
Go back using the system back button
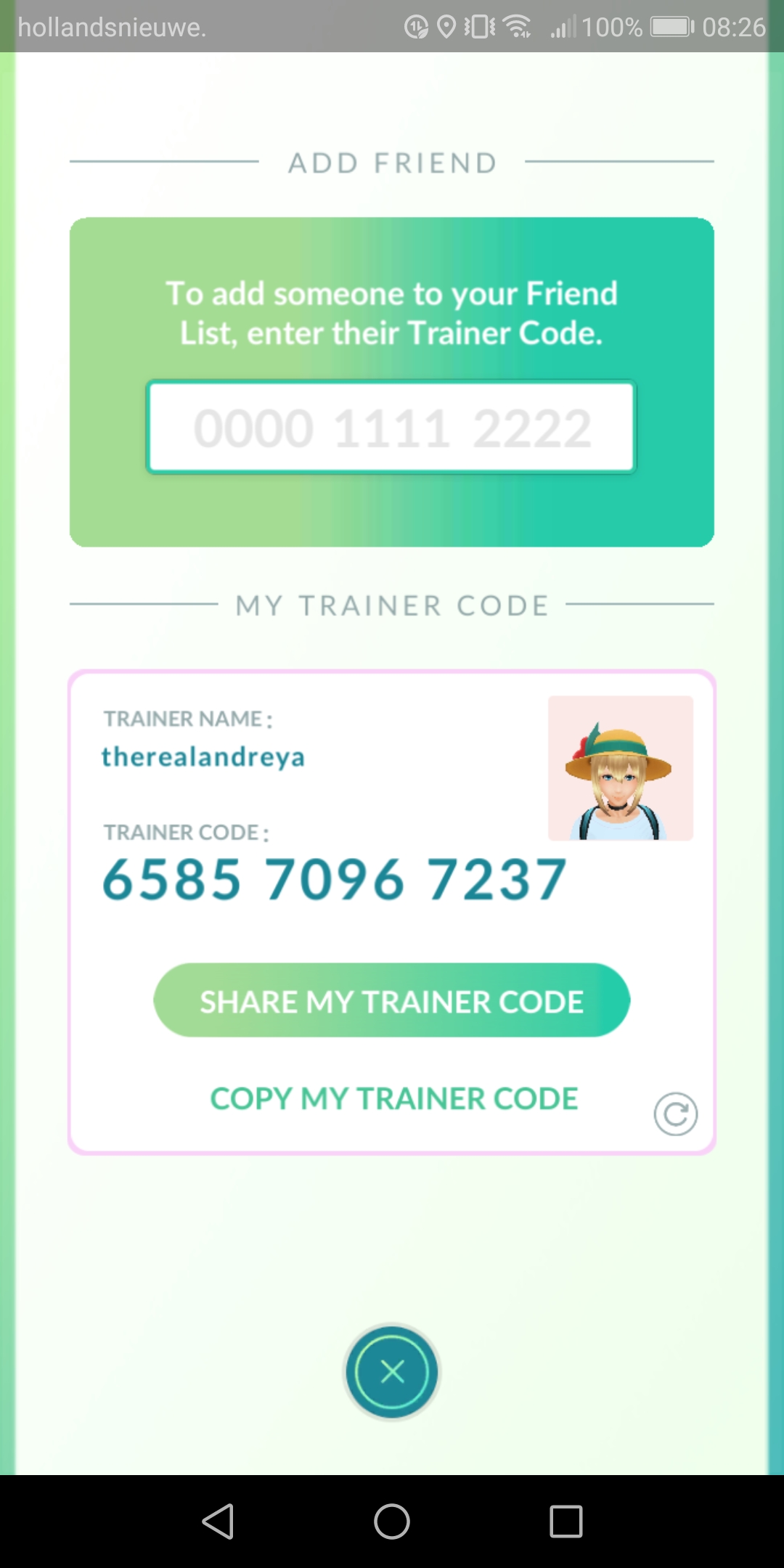(x=218, y=1522)
